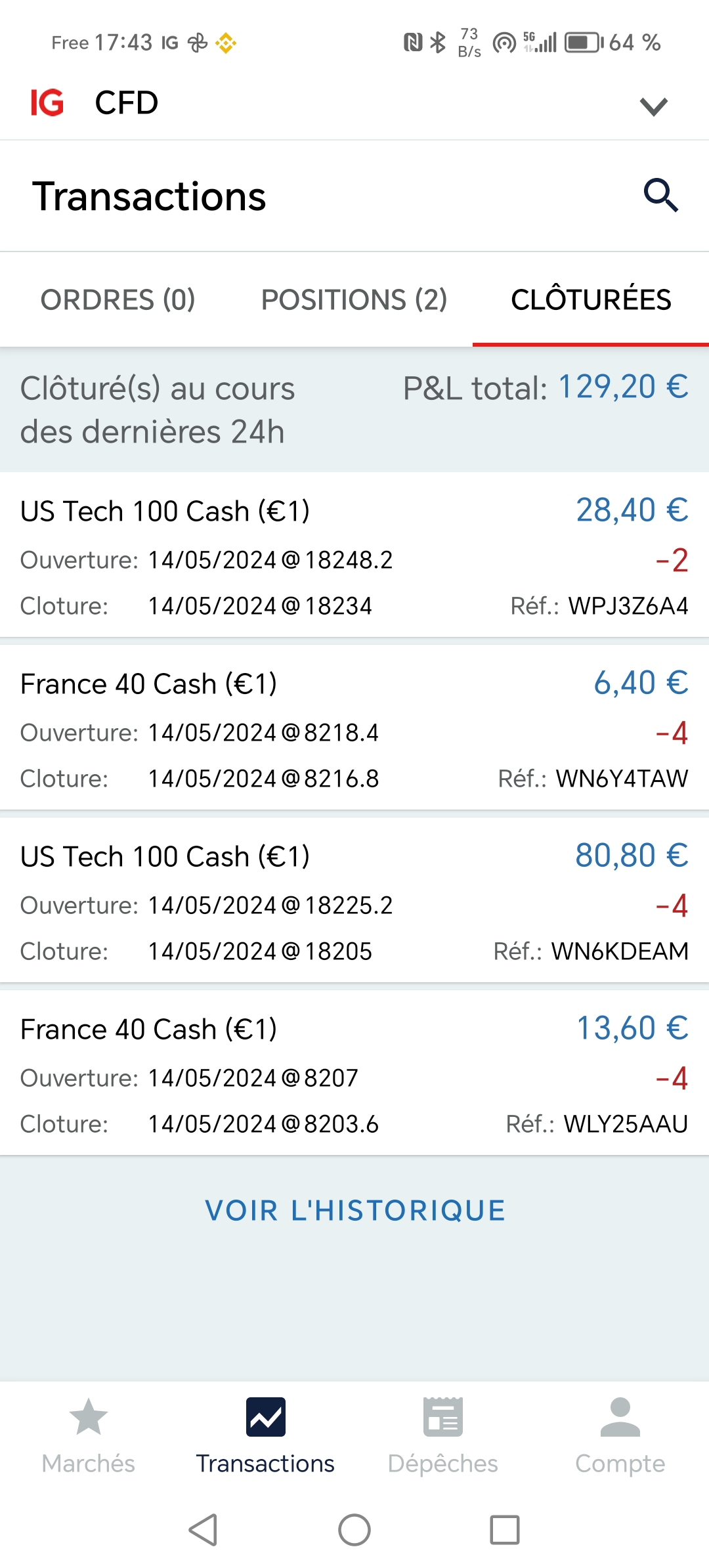Screen dimensions: 709x1568
Task: Go to the Marchés tab
Action: coord(89,1435)
